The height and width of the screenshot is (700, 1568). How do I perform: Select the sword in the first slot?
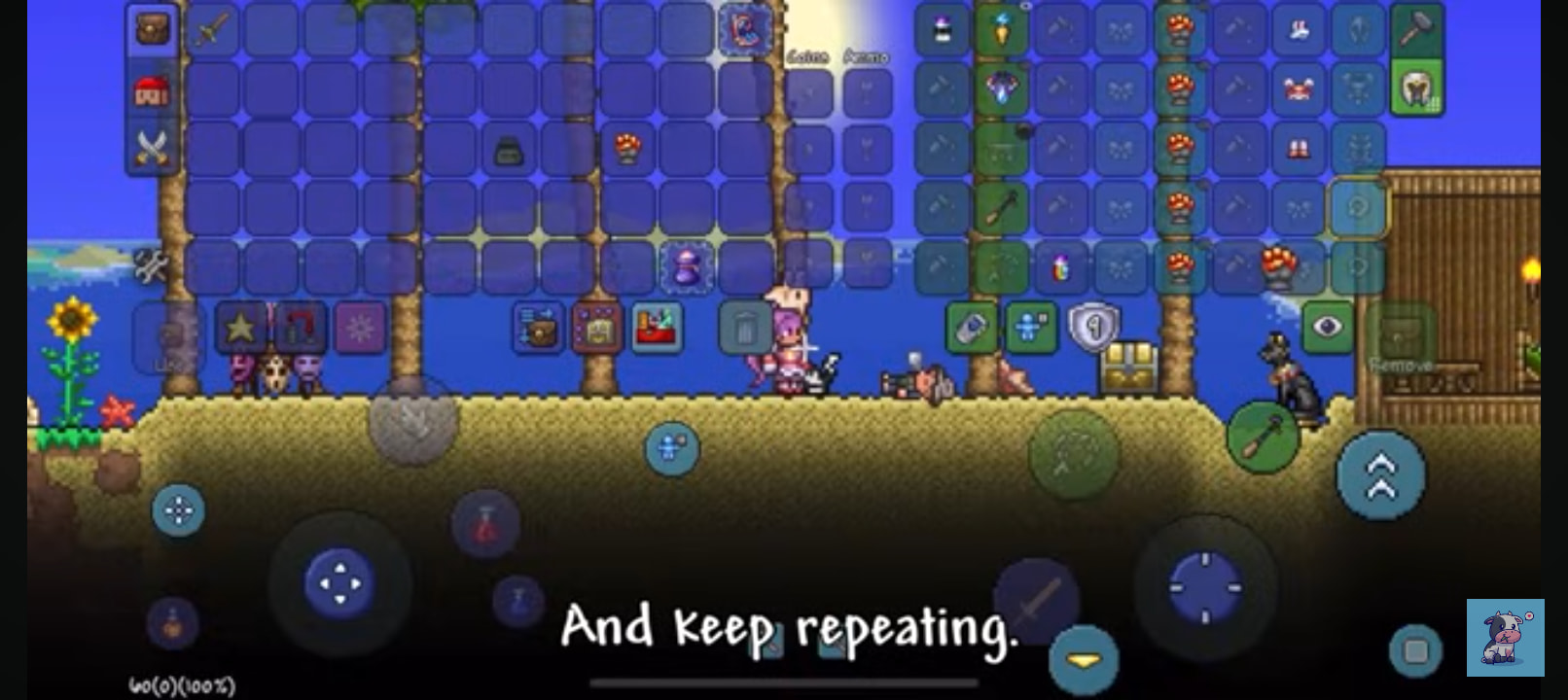tap(211, 31)
